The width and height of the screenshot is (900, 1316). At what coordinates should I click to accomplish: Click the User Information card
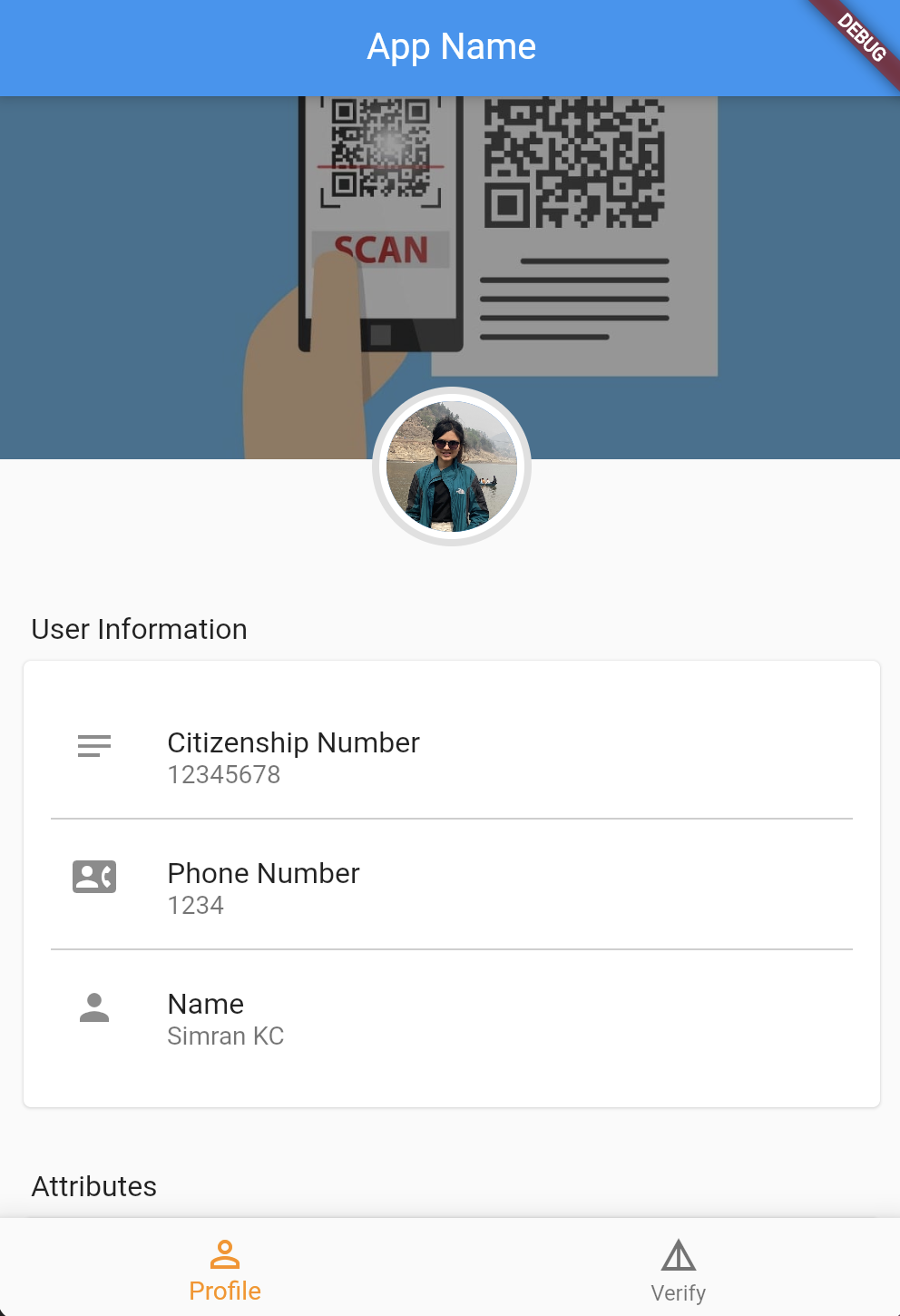[451, 883]
